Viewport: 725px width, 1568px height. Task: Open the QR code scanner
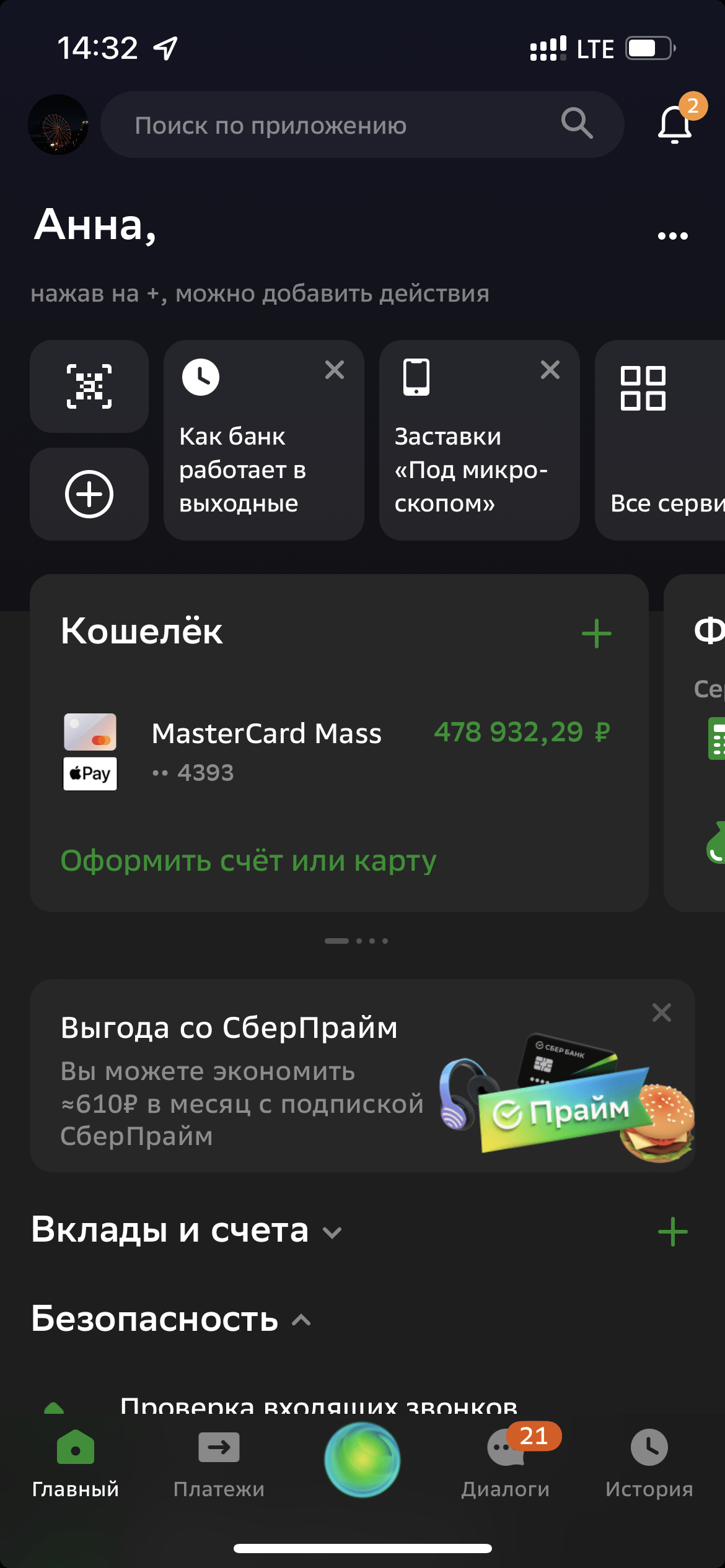pyautogui.click(x=89, y=386)
